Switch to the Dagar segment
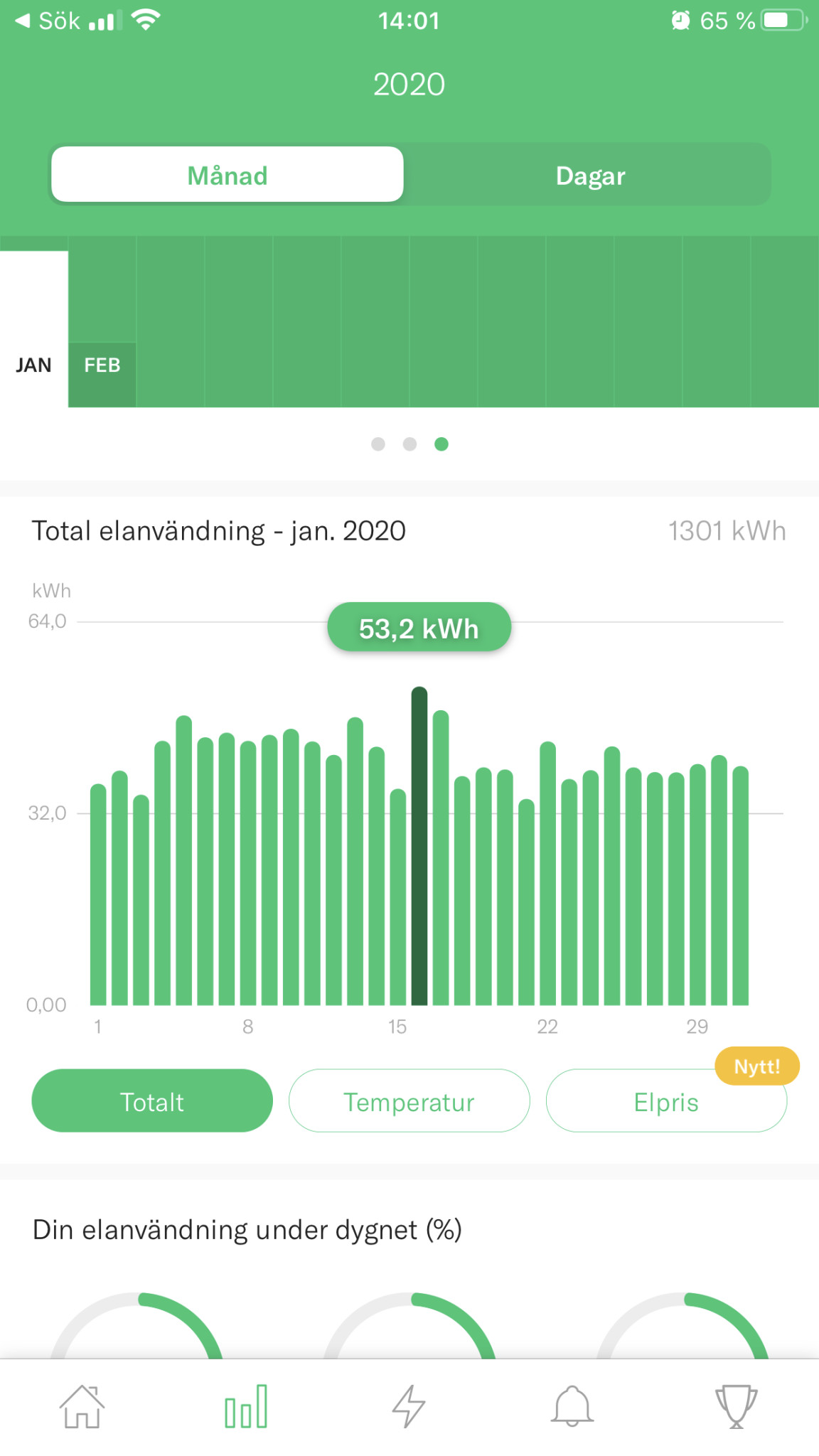 click(x=590, y=175)
